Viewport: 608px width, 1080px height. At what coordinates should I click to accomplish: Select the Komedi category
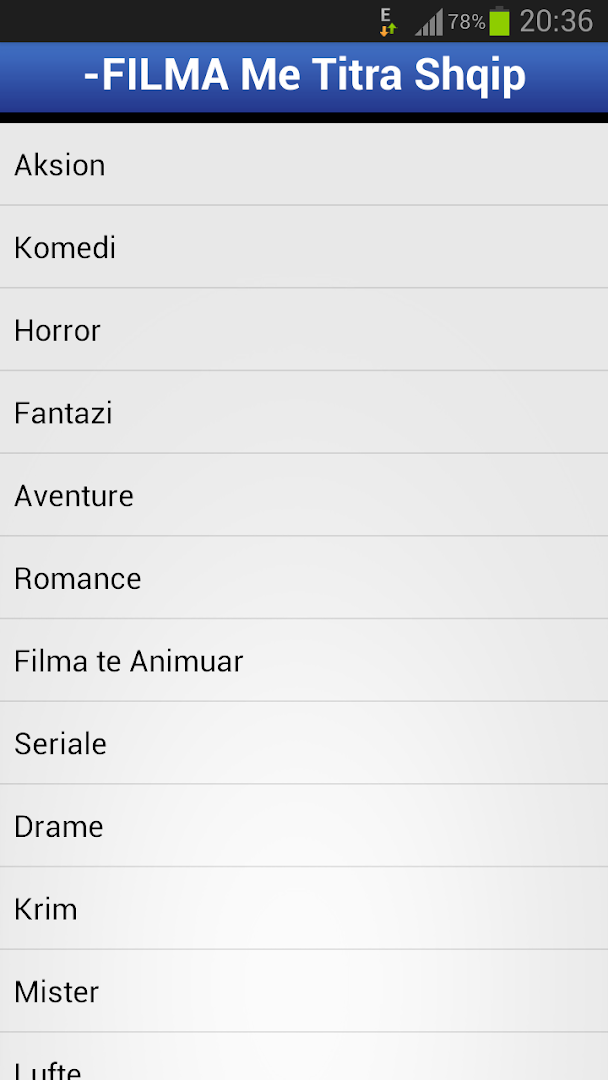pos(304,247)
